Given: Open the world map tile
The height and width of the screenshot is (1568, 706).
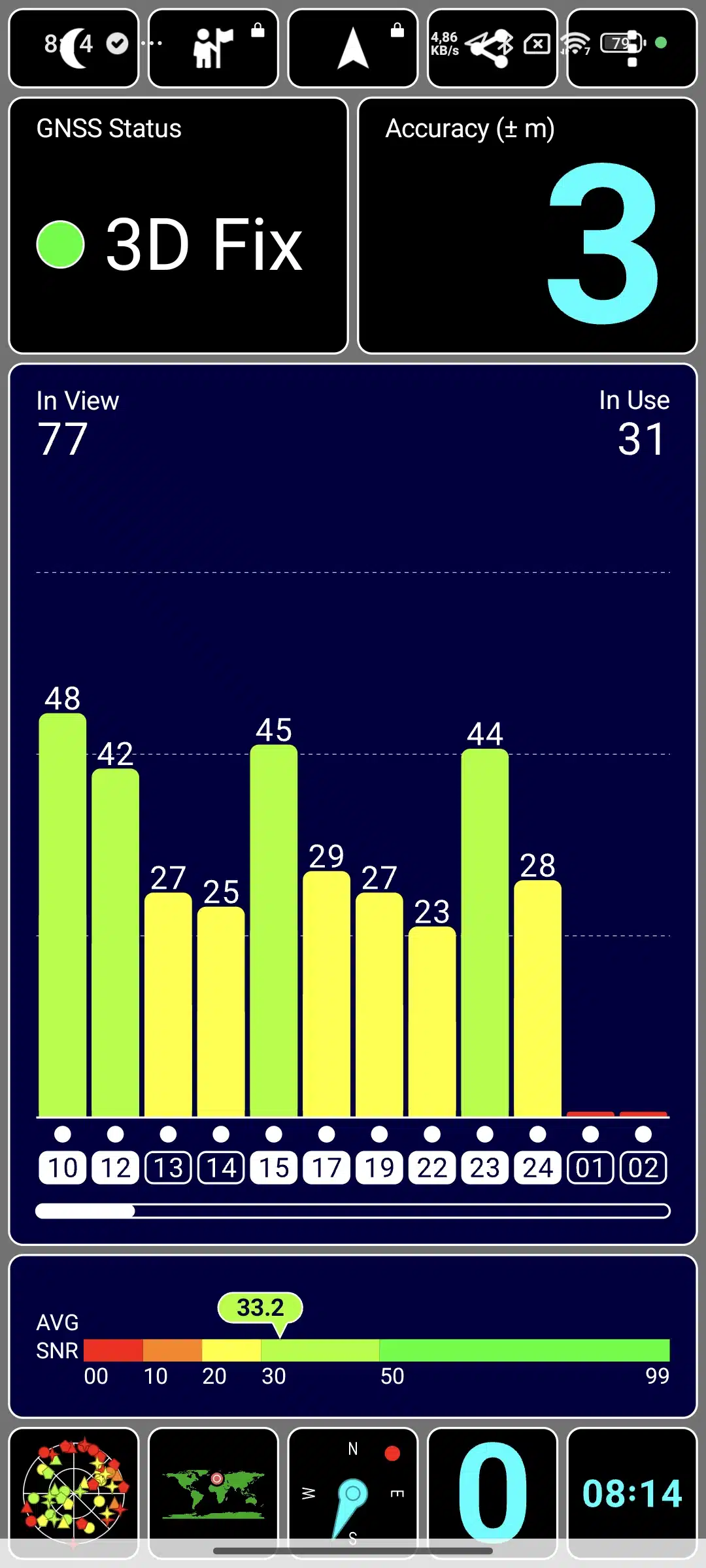Looking at the screenshot, I should tap(213, 1493).
